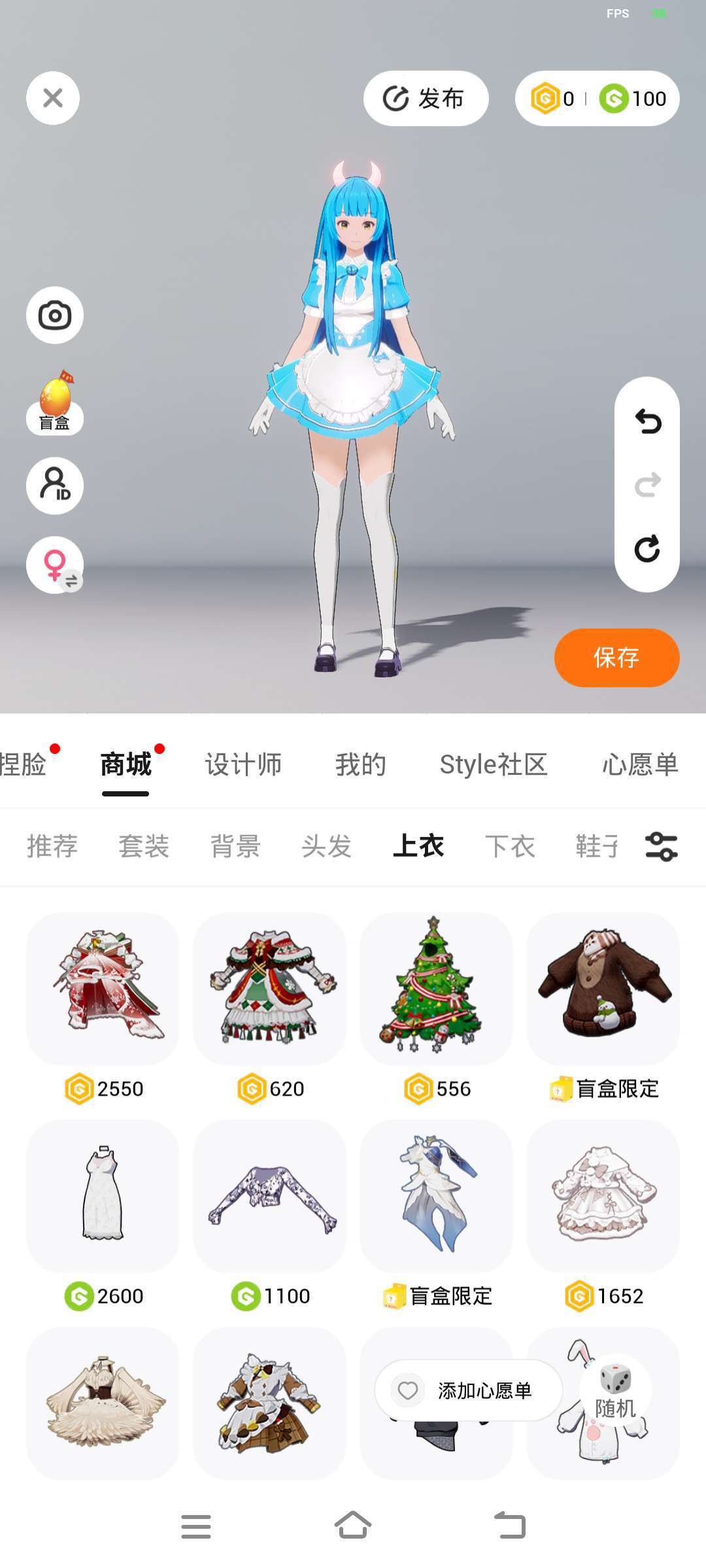Screen dimensions: 706x1568
Task: Open the Style社区 tab
Action: click(494, 764)
